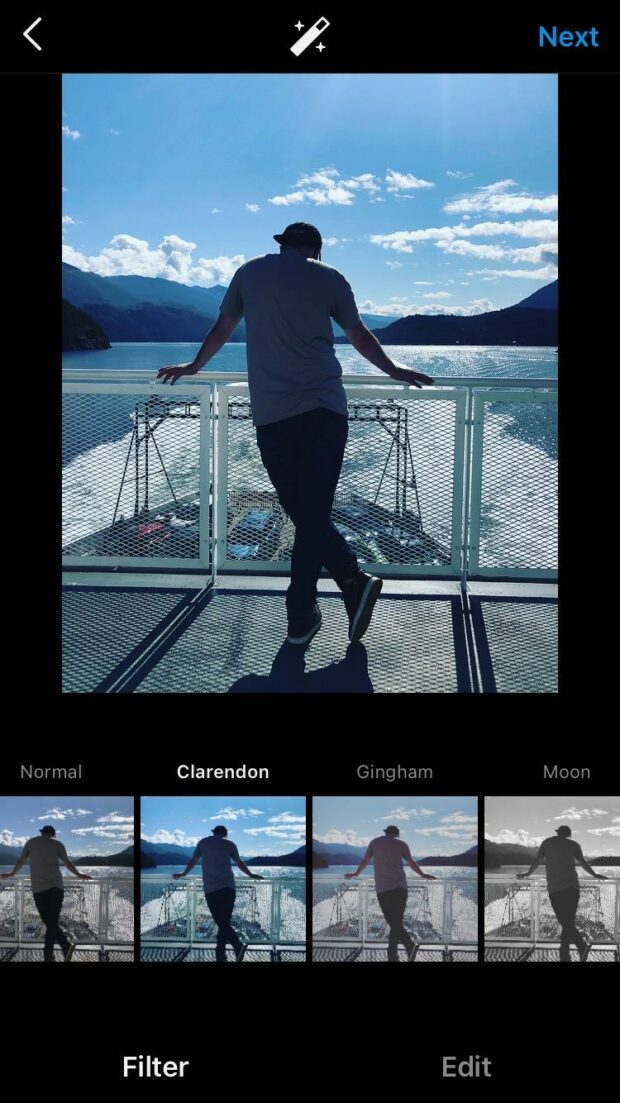Select the Normal filter thumbnail
The height and width of the screenshot is (1103, 620).
coord(66,878)
